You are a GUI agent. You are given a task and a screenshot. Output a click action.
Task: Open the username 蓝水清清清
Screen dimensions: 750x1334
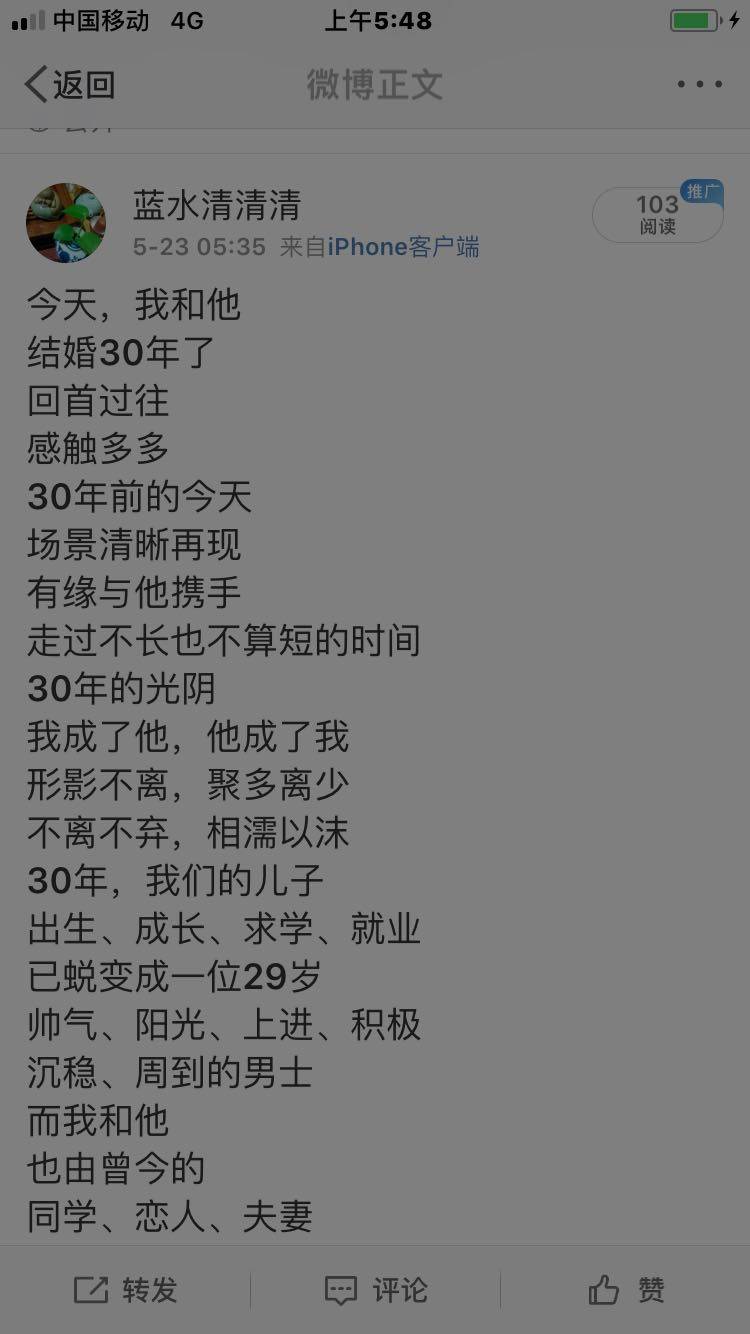pyautogui.click(x=217, y=206)
